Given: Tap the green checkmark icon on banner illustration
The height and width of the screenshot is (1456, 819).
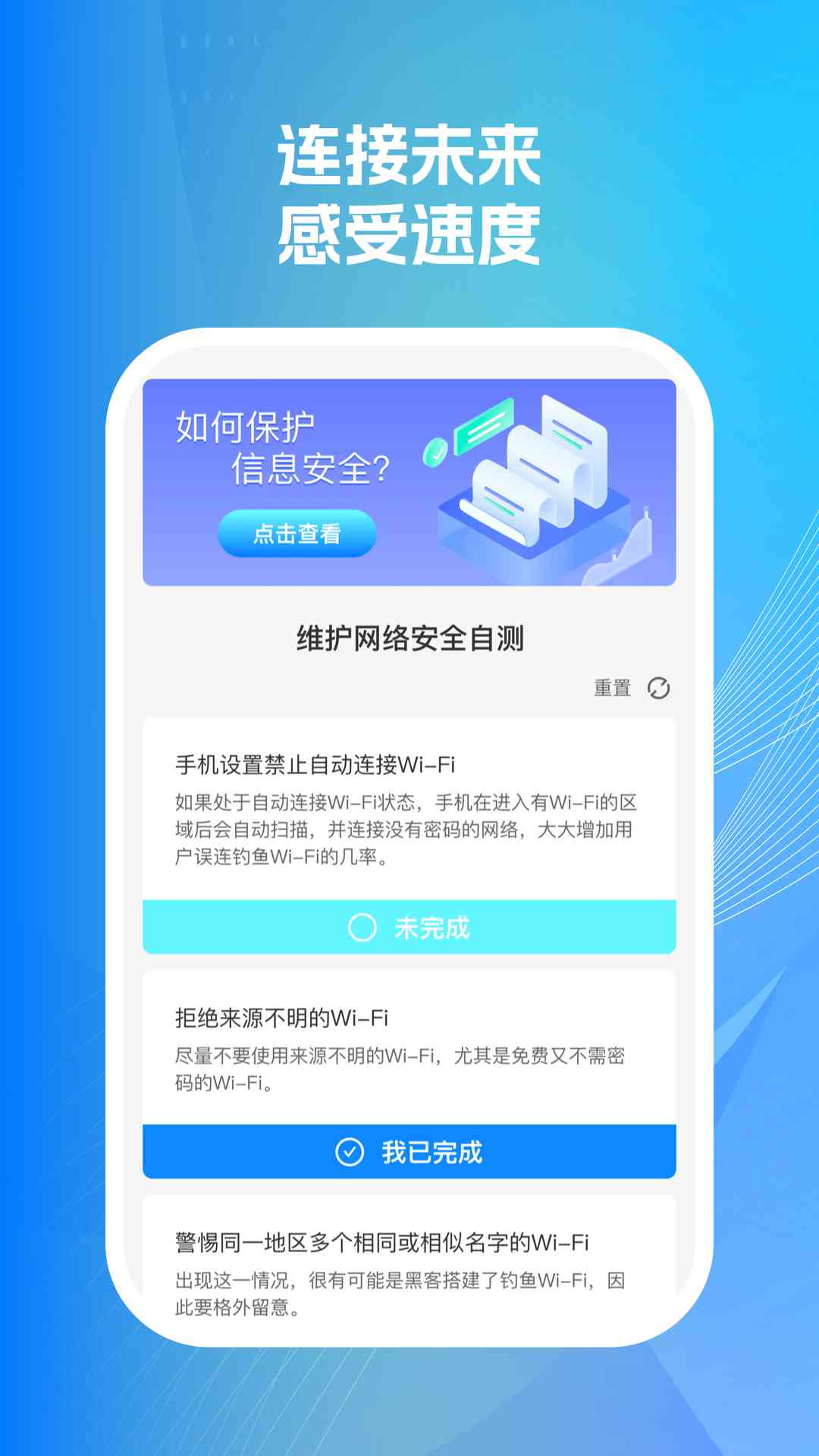Looking at the screenshot, I should click(x=436, y=451).
